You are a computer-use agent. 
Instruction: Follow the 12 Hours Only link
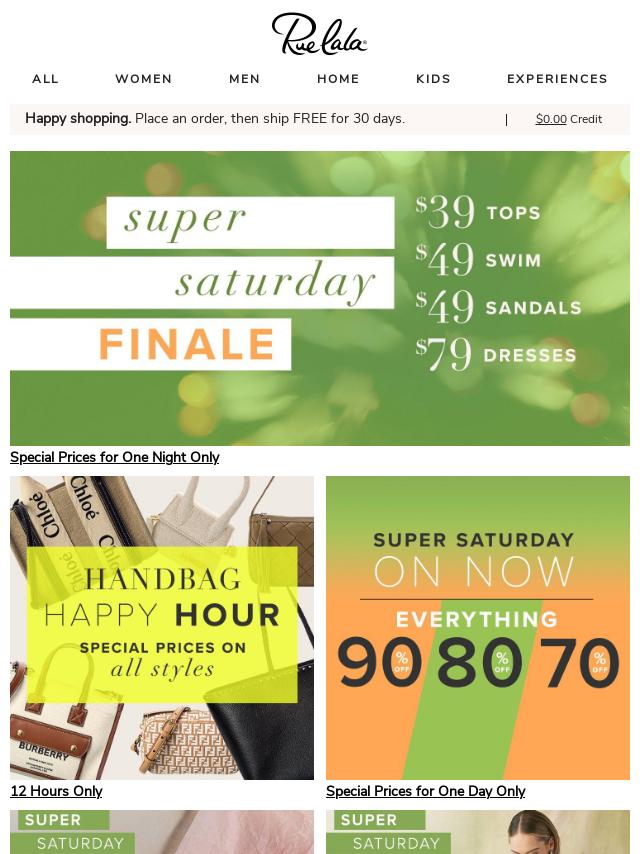(56, 791)
